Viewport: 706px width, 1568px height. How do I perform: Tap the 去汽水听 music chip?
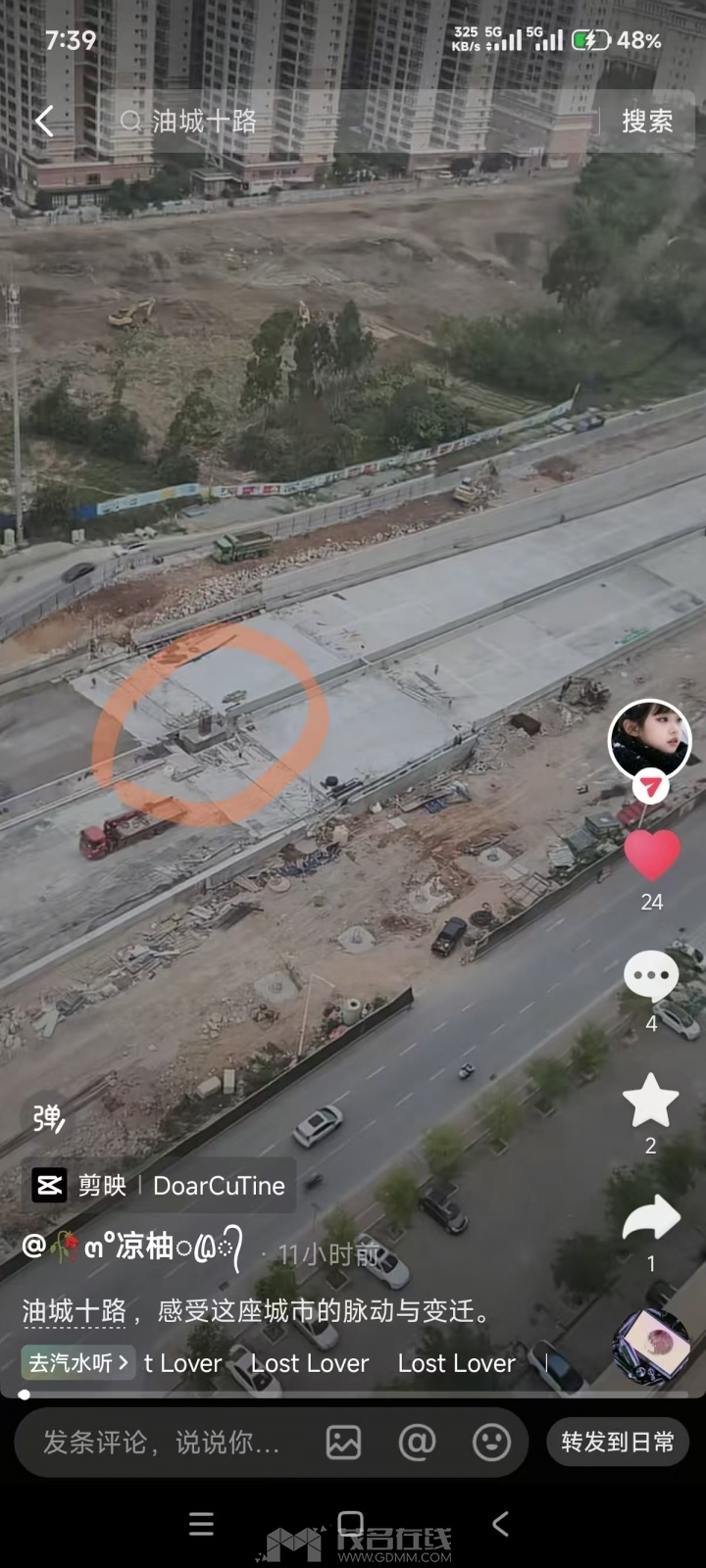[x=78, y=1363]
